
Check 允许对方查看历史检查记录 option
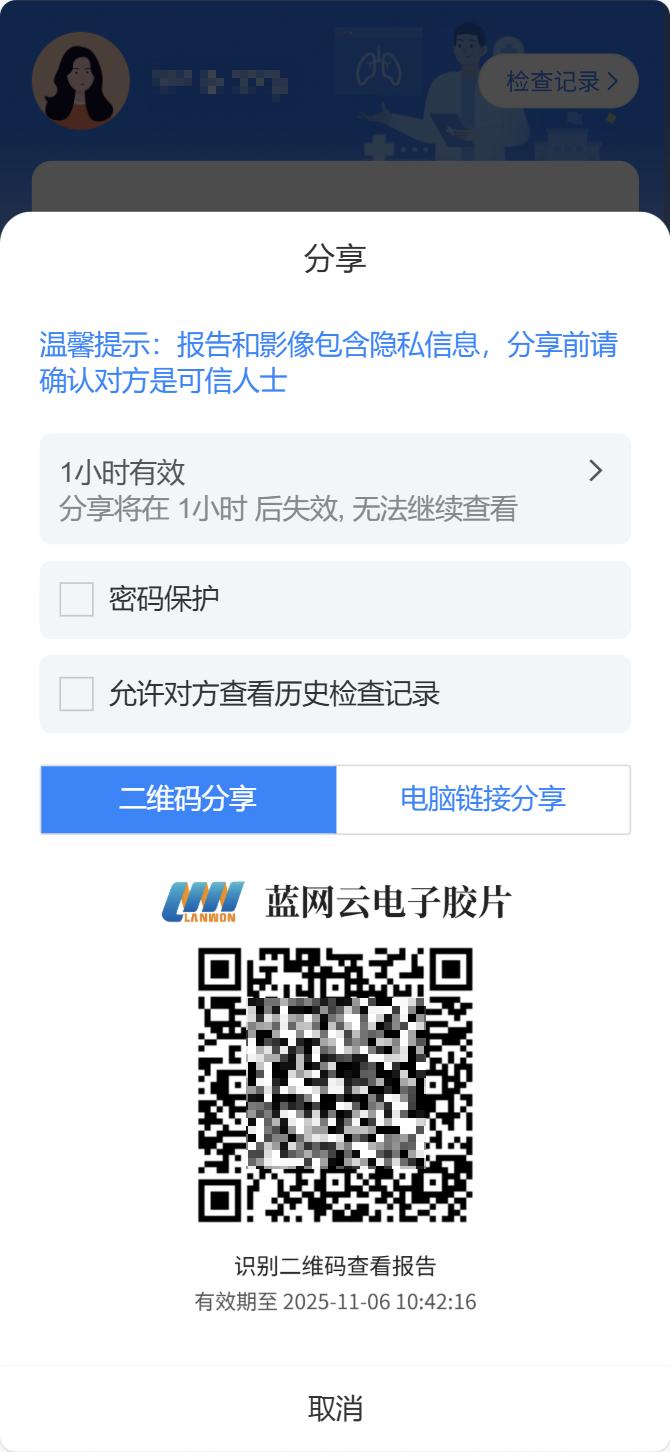[77, 694]
